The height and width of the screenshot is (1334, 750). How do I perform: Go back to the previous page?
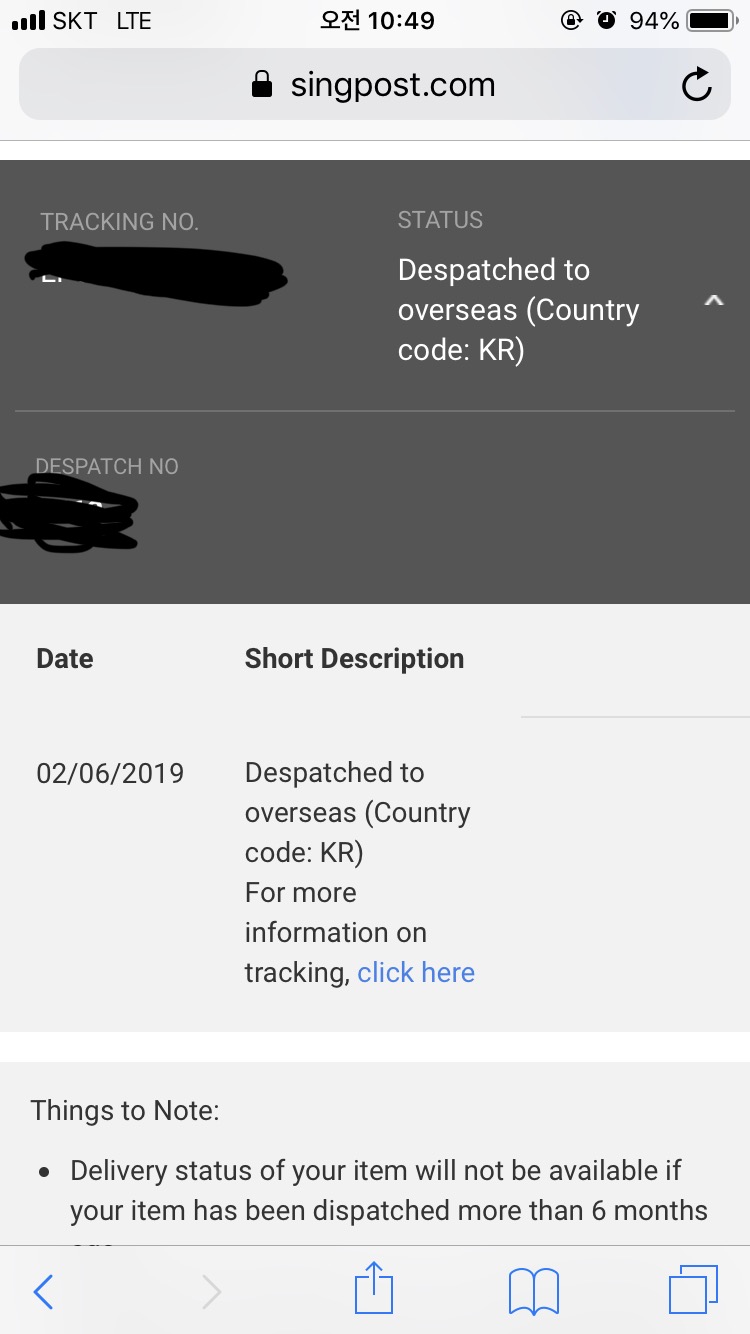43,1291
